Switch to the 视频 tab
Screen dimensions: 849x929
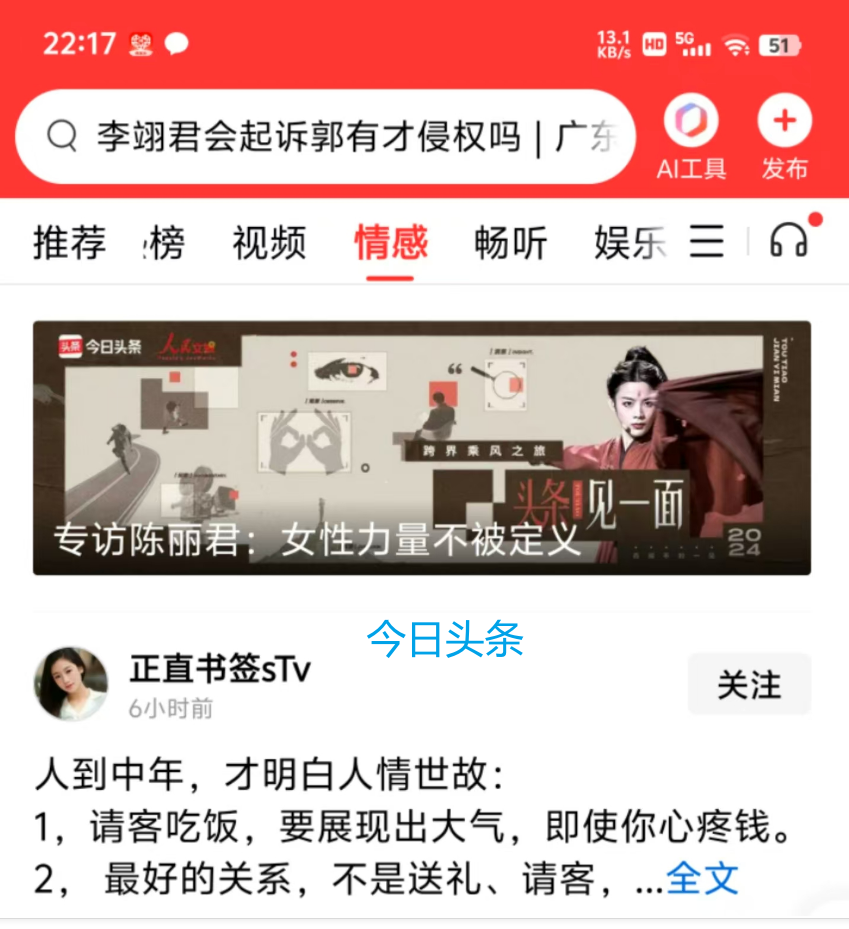tap(269, 243)
